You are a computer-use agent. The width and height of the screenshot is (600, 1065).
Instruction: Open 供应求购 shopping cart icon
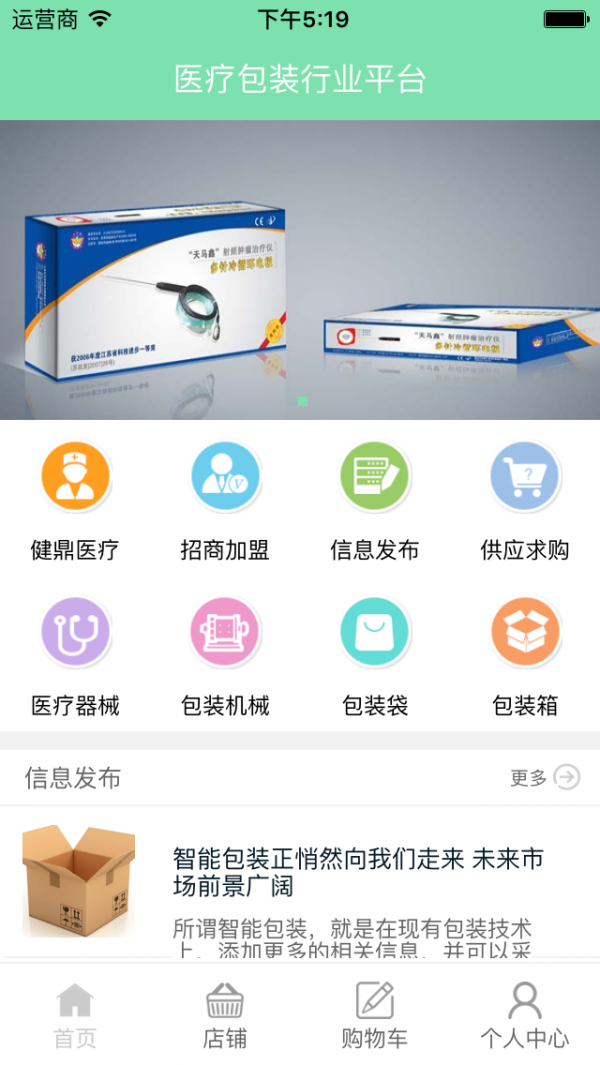point(525,476)
